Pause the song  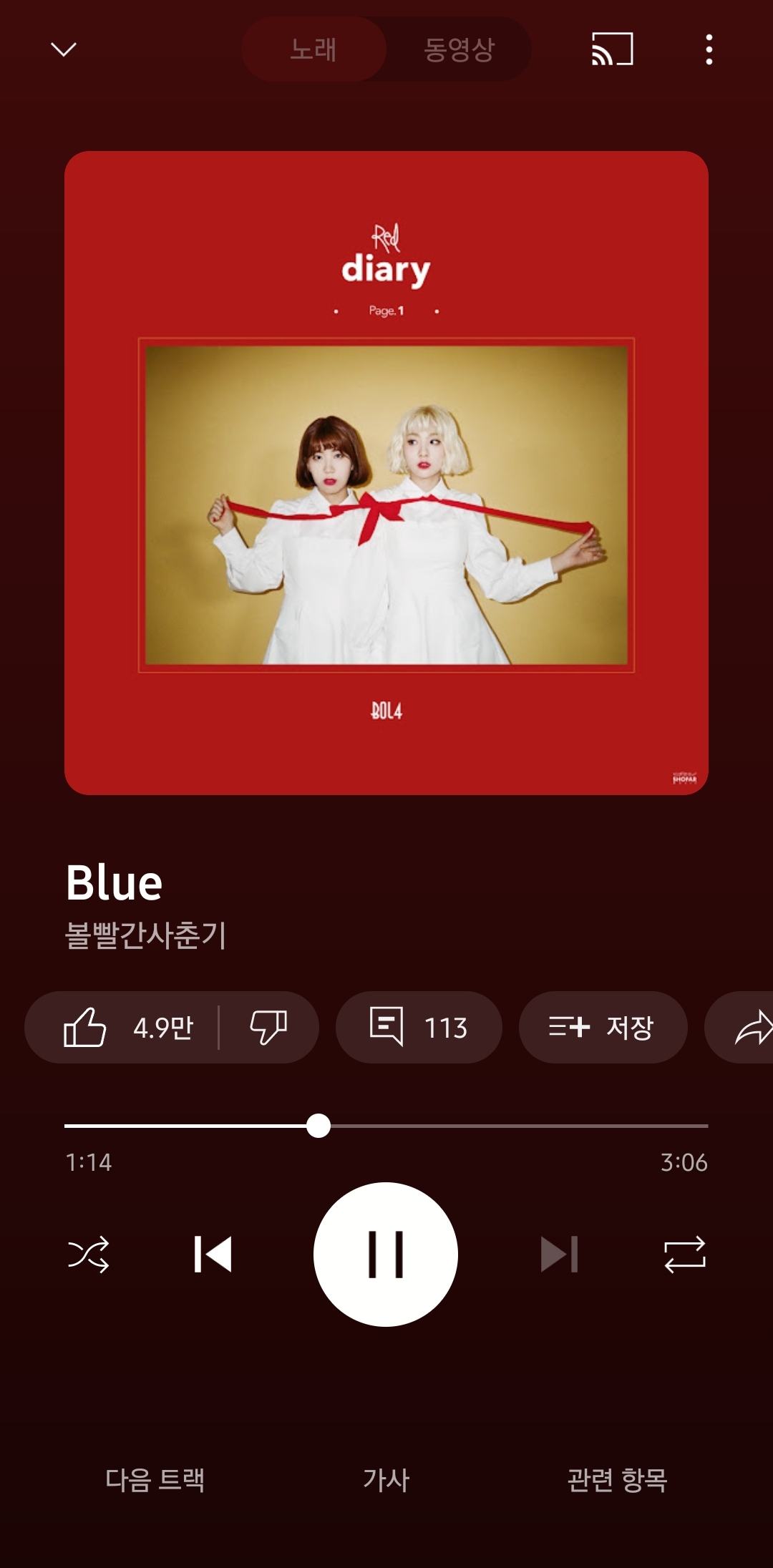pyautogui.click(x=386, y=1254)
